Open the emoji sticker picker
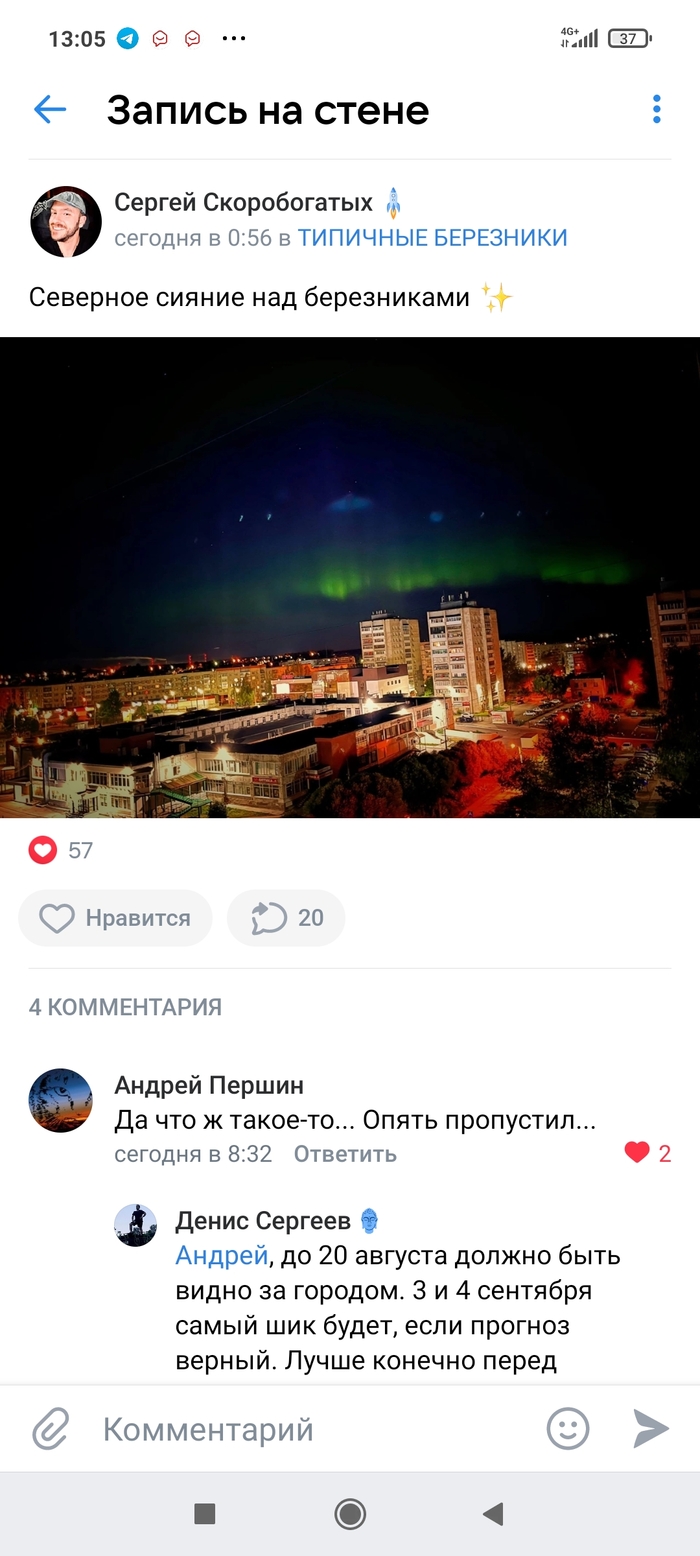Viewport: 700px width, 1556px height. coord(568,1429)
